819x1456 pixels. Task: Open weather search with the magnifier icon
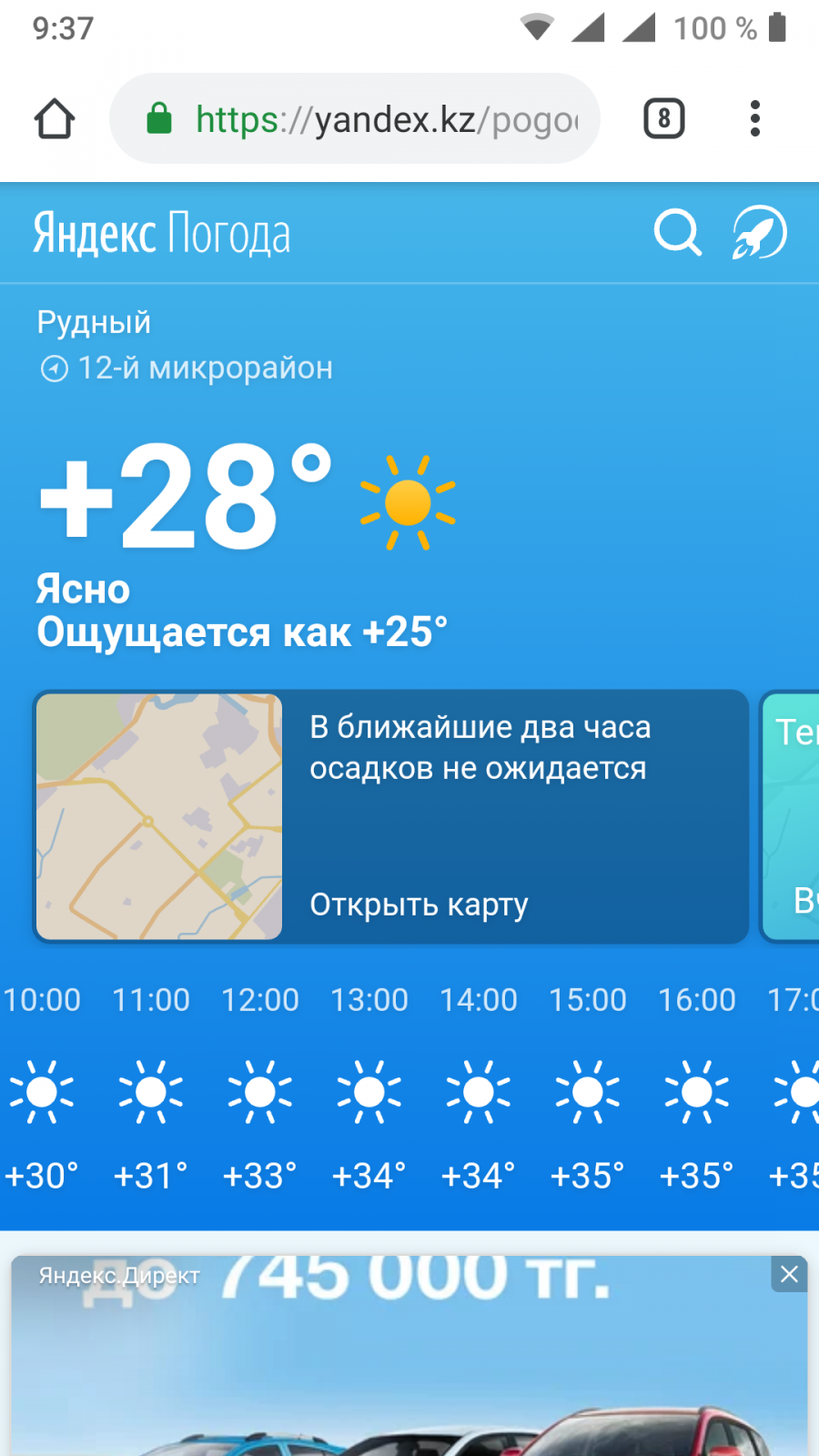[678, 233]
